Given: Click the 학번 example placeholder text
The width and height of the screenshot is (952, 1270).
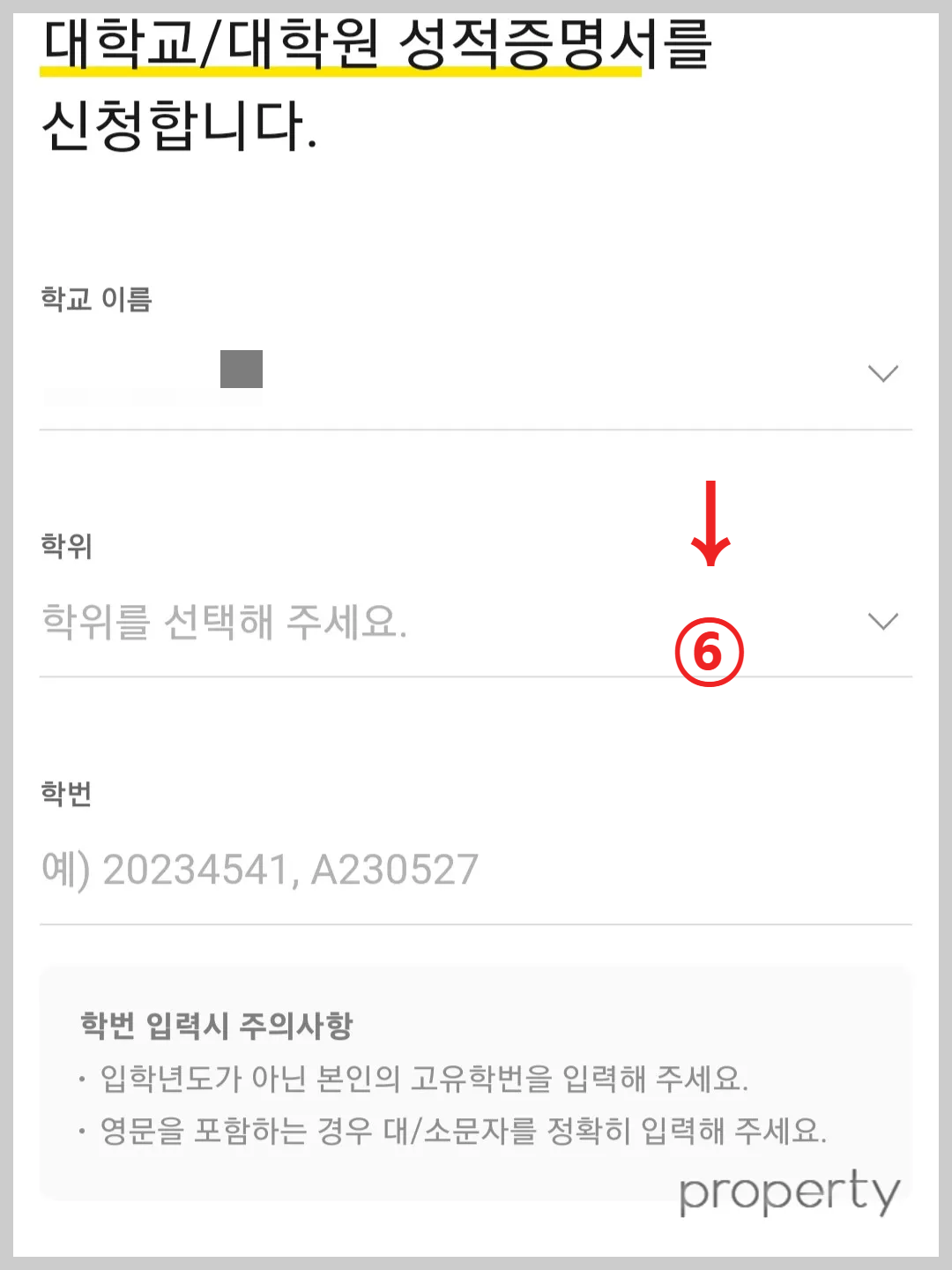Looking at the screenshot, I should 258,869.
